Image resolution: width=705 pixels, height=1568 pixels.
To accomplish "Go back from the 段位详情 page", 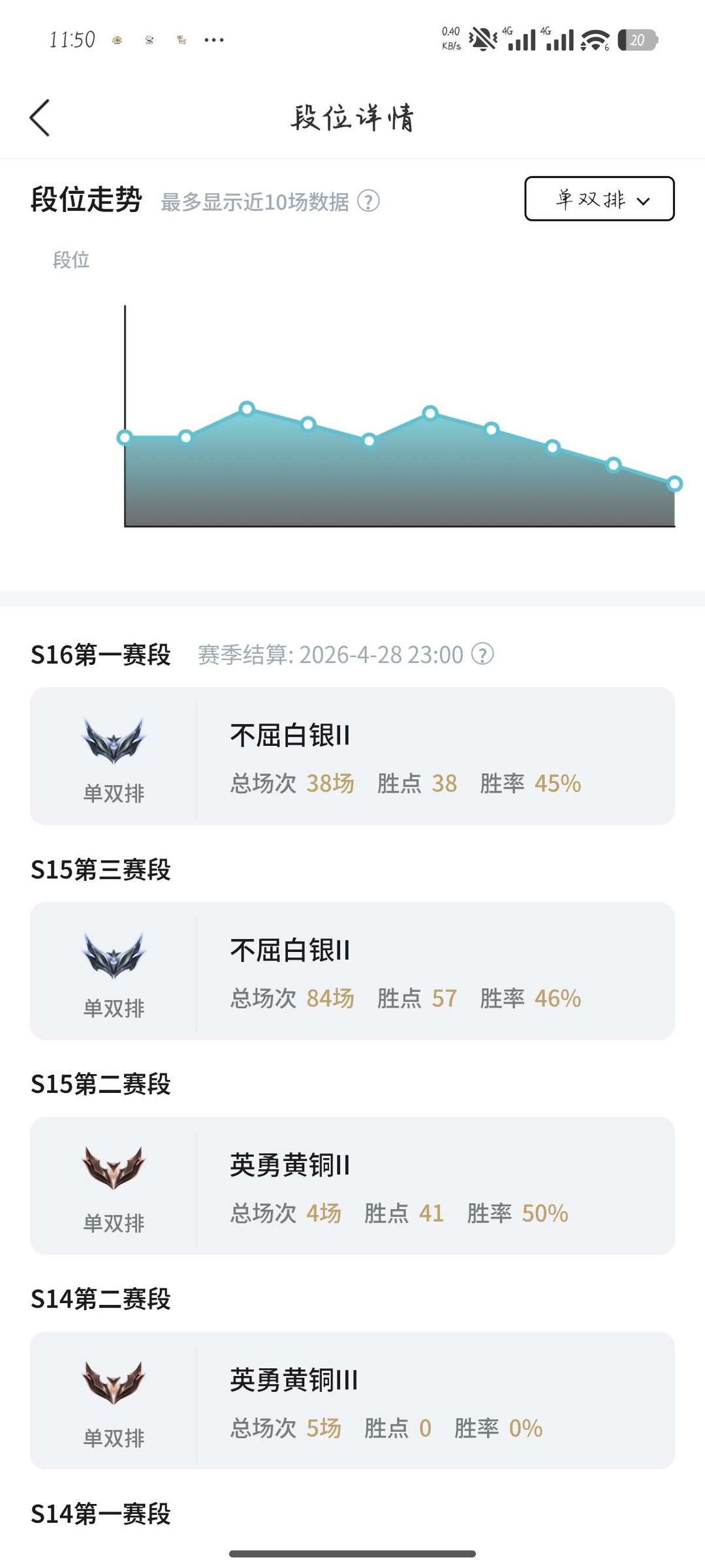I will 40,118.
